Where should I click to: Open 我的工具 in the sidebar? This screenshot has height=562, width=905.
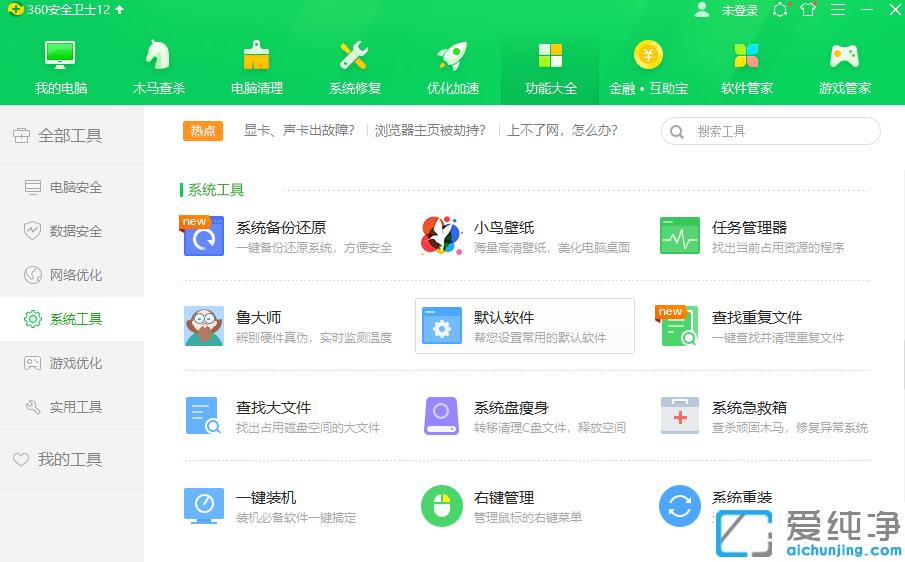point(69,459)
